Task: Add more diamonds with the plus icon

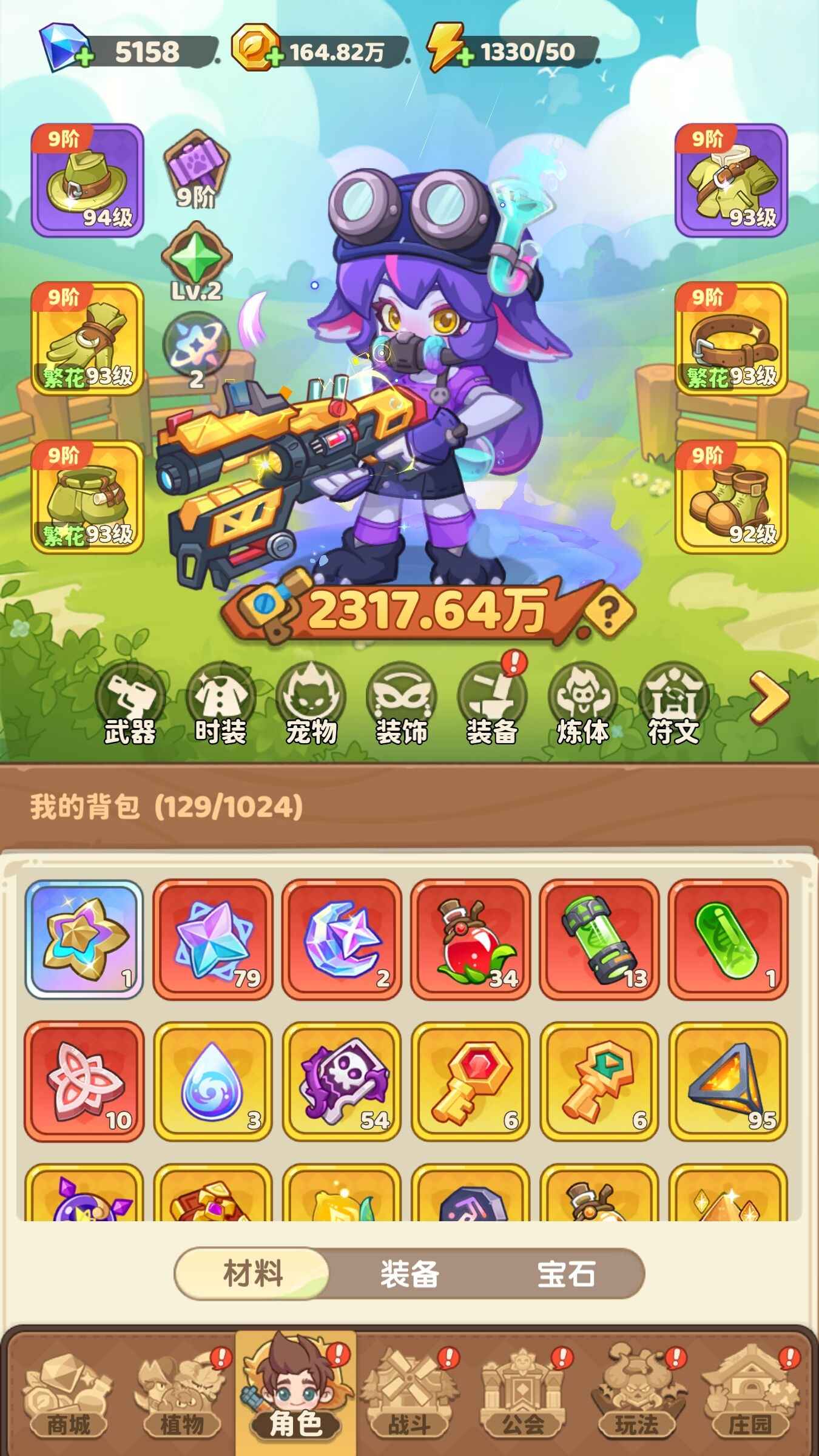Action: [84, 58]
